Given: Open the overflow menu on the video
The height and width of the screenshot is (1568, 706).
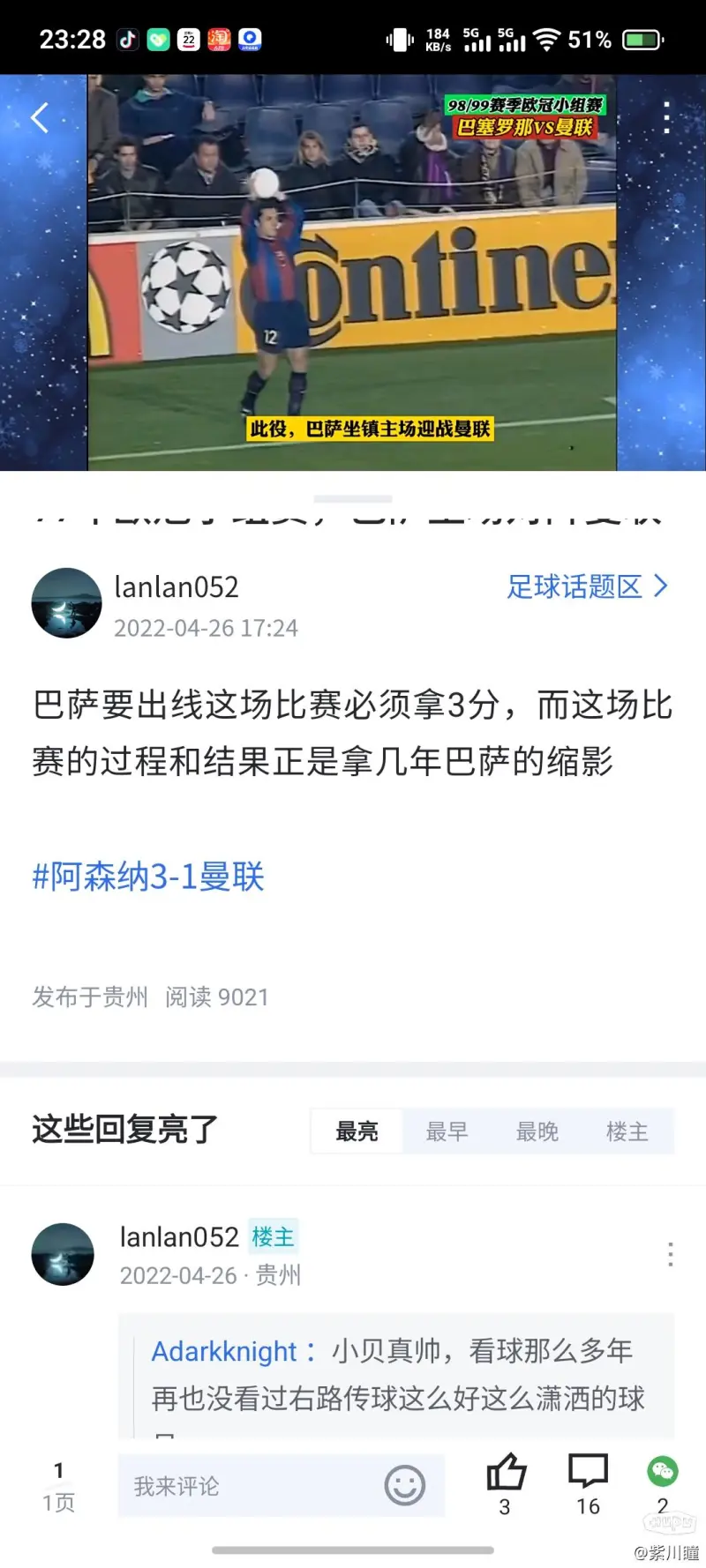Looking at the screenshot, I should click(666, 118).
